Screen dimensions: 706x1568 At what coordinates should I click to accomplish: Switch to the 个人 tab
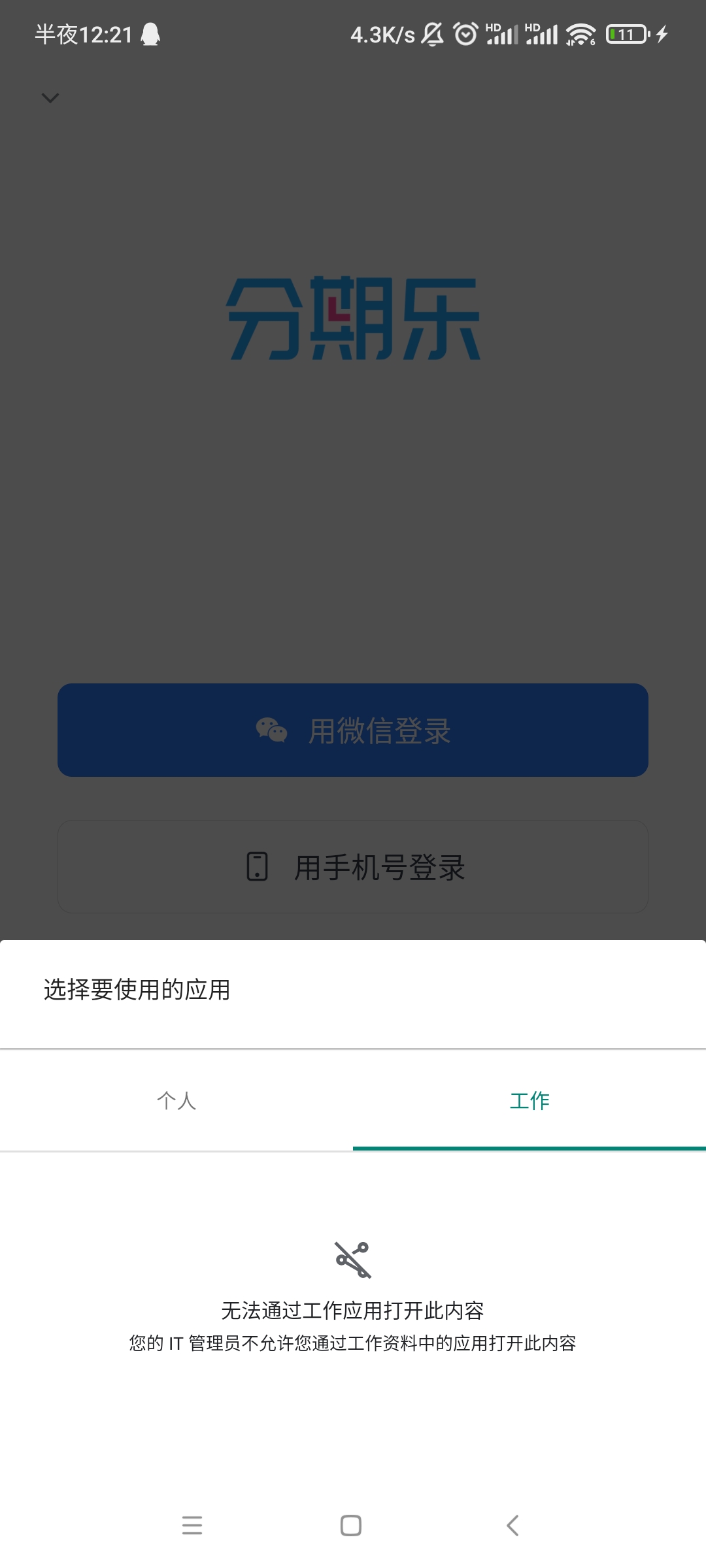pos(176,1100)
